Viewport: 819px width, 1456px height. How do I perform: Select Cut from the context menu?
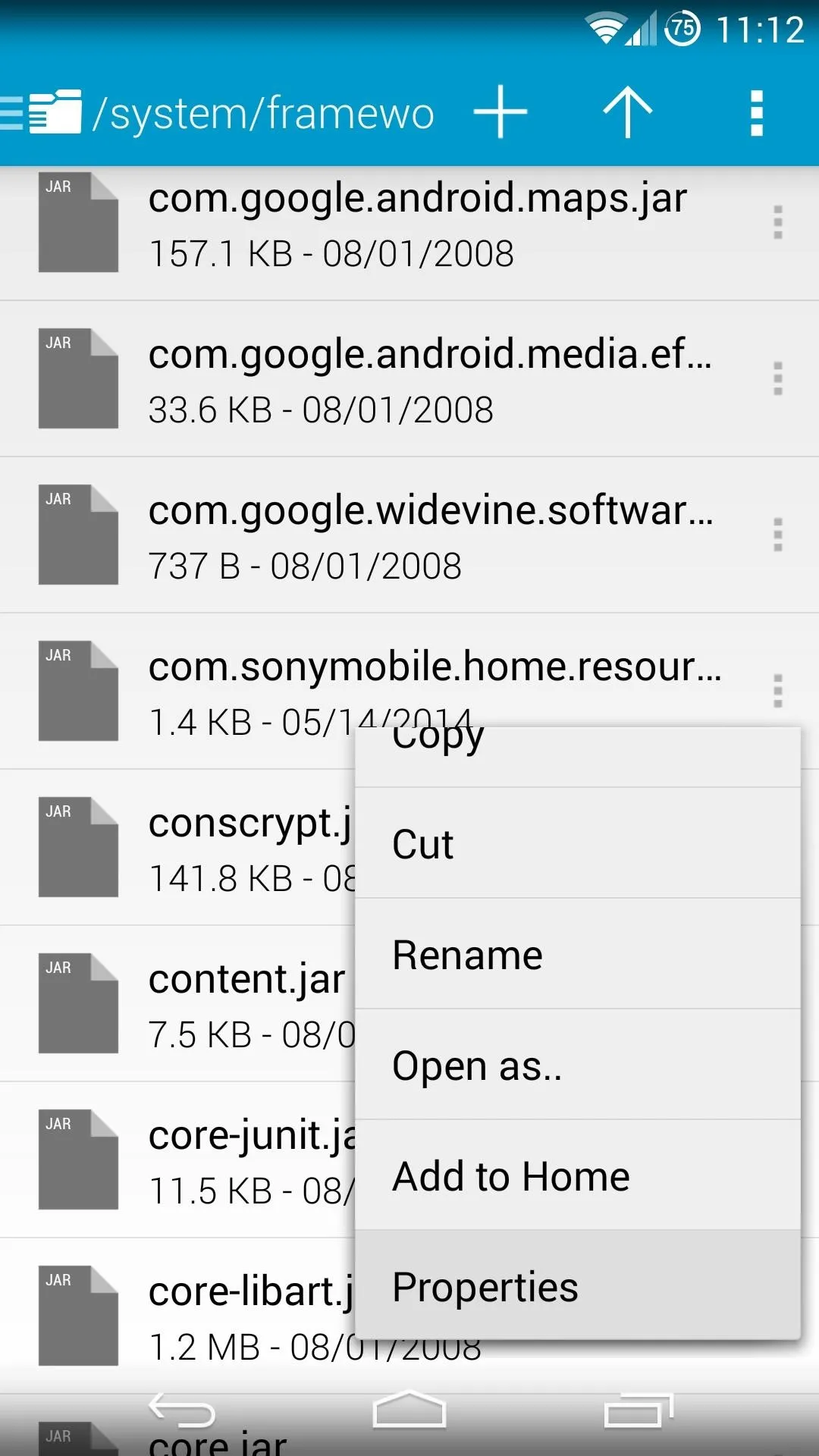point(578,843)
